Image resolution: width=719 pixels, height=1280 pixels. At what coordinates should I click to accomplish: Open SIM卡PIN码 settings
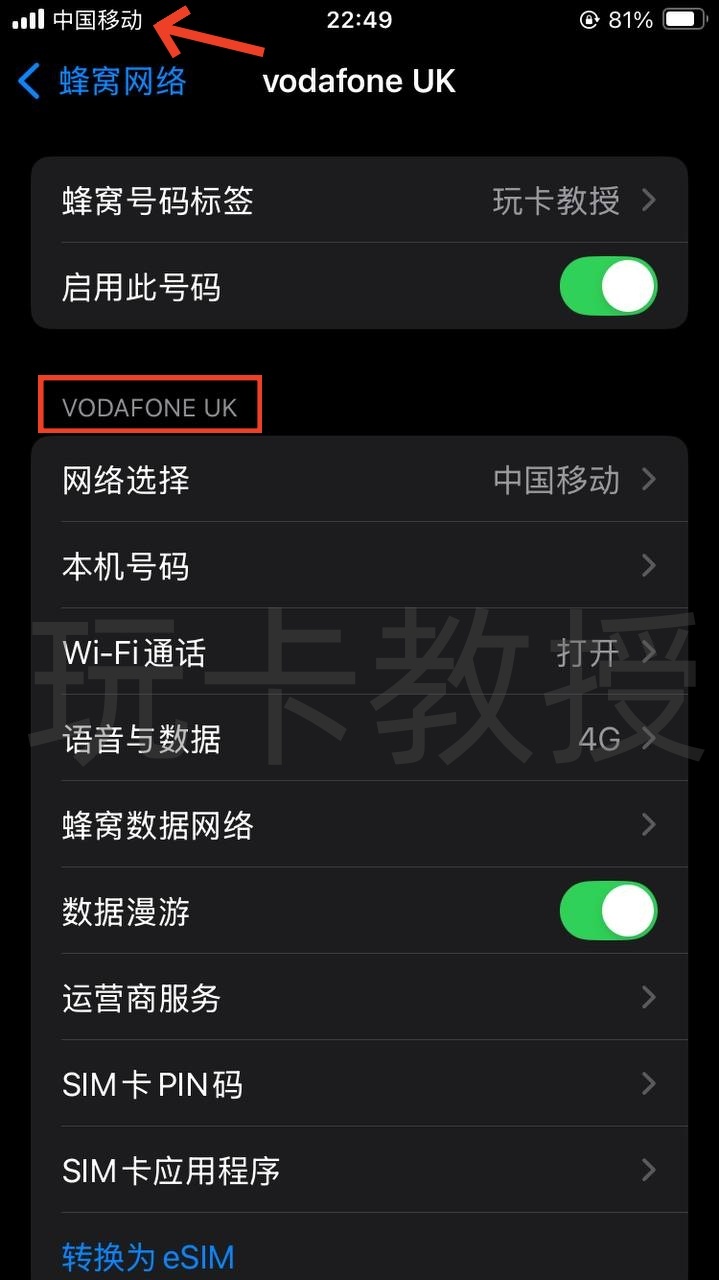[x=359, y=1084]
